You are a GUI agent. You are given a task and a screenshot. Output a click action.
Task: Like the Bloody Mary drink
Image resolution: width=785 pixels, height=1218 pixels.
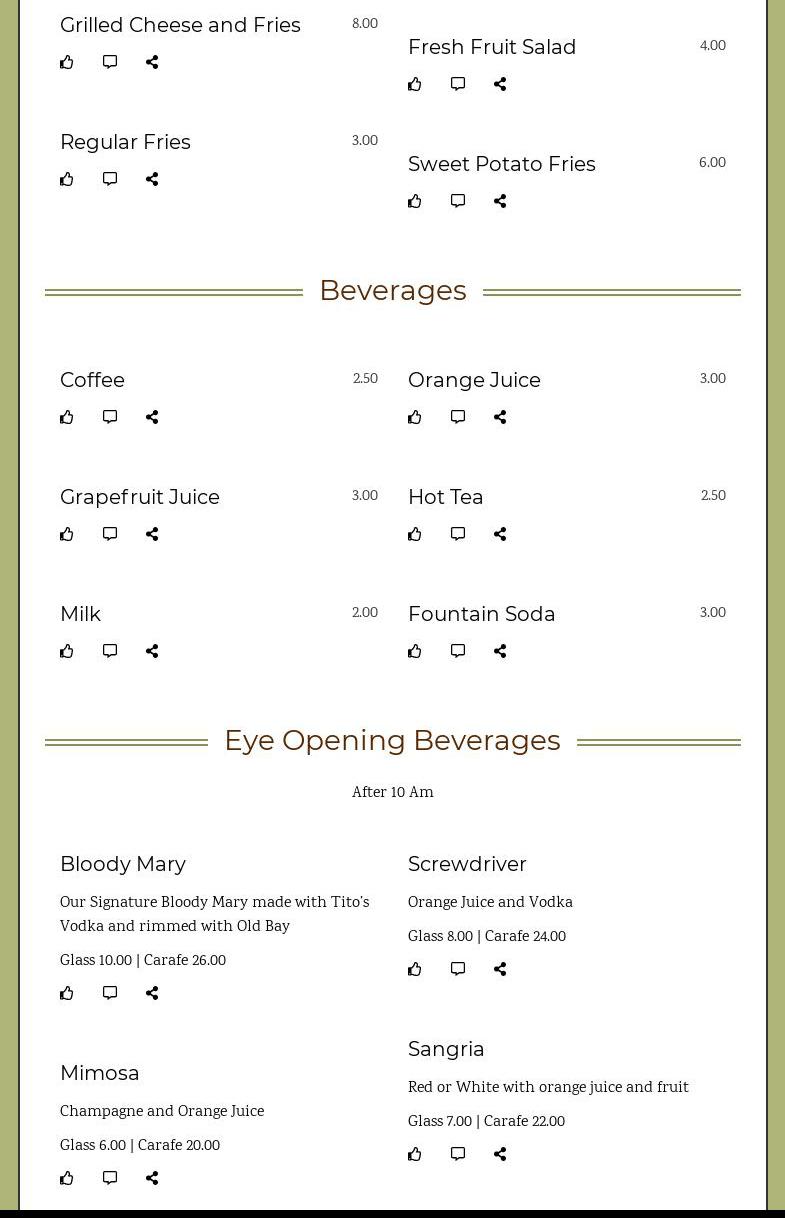click(x=67, y=993)
